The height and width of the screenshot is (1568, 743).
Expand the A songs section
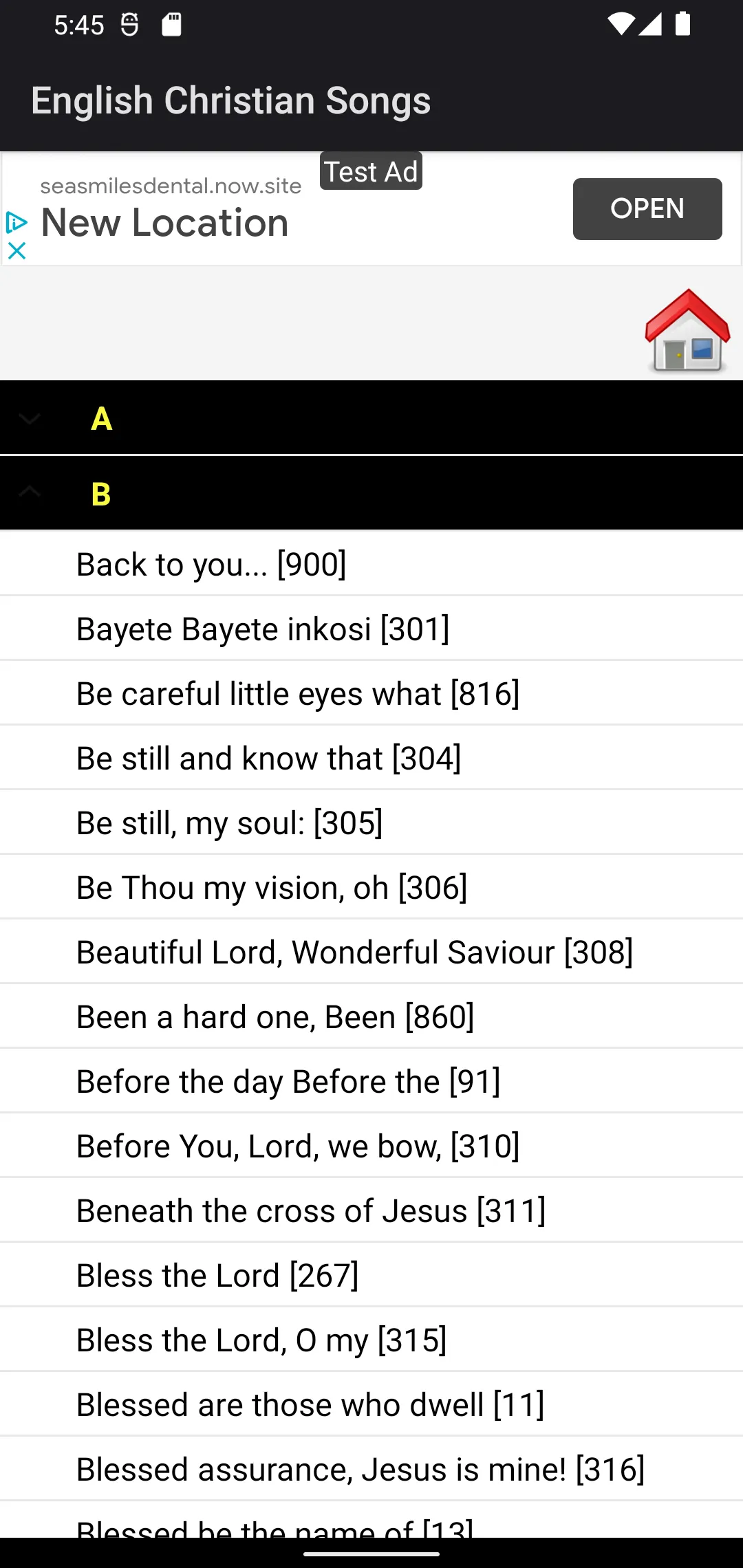(x=371, y=418)
